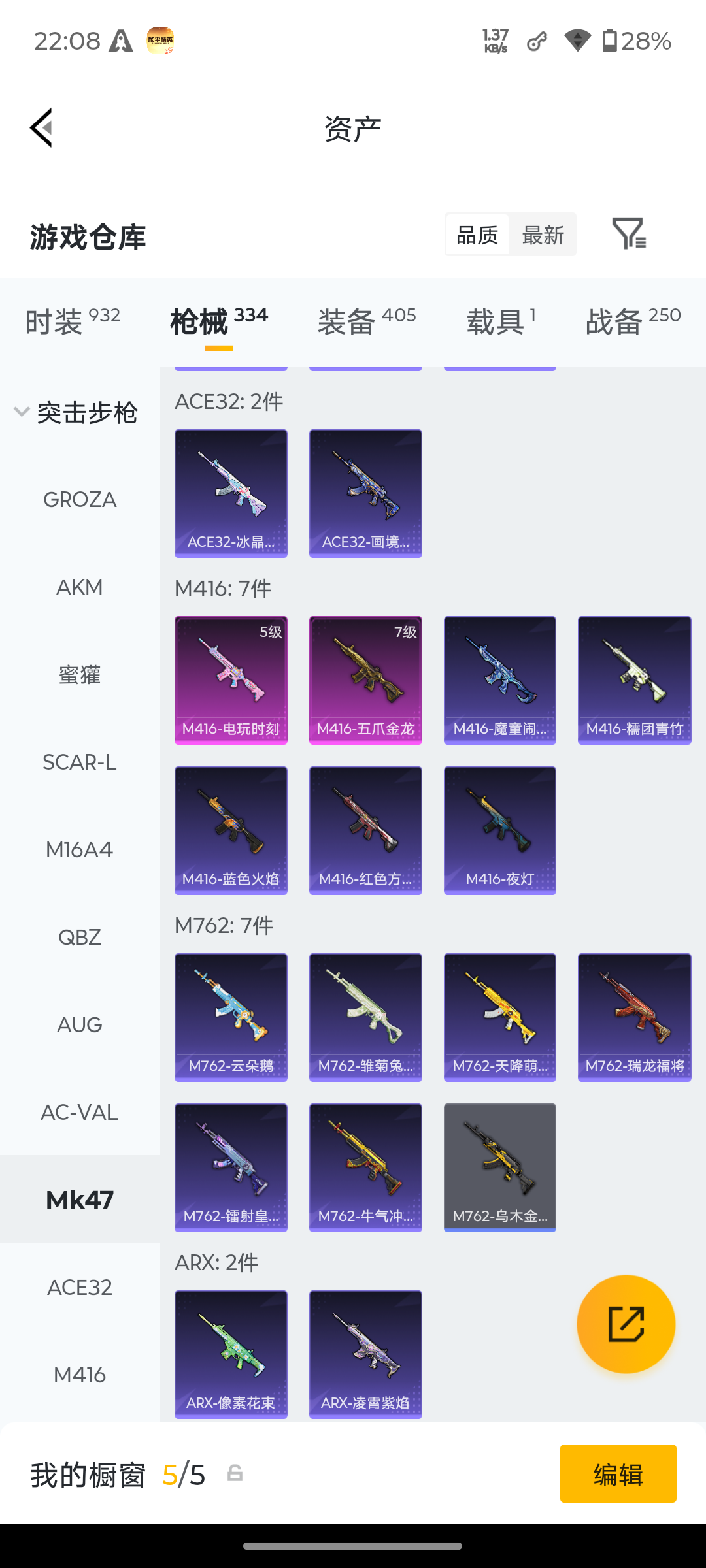Screen dimensions: 706x1568
Task: Open the M762-云朵鹅 skin
Action: (x=231, y=1017)
